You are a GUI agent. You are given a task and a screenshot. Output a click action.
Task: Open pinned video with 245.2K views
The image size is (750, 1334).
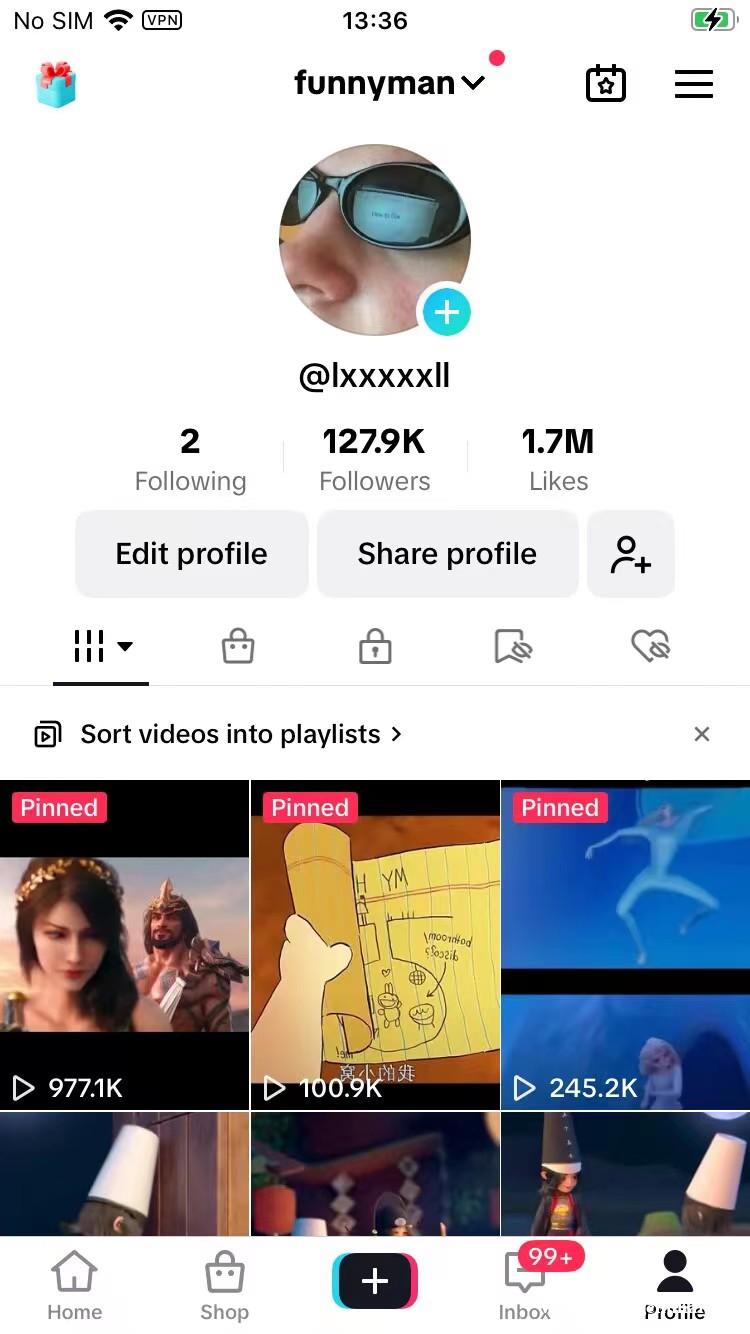tap(625, 945)
